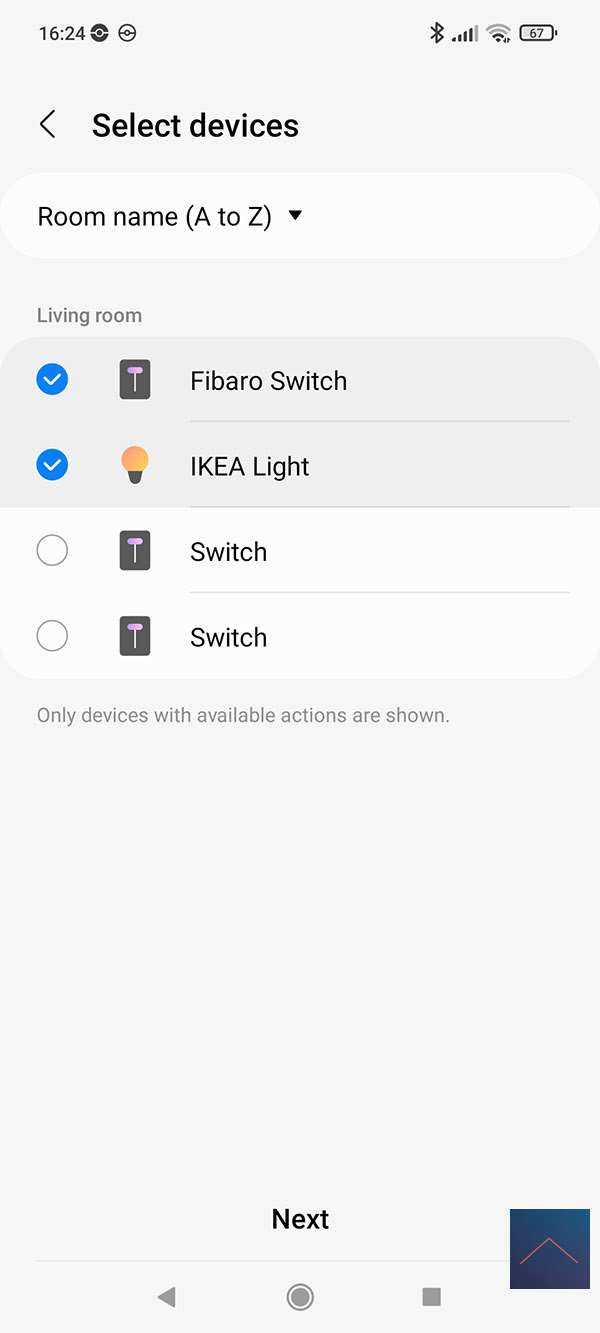Deselect the IKEA Light device
This screenshot has width=600, height=1333.
pyautogui.click(x=52, y=465)
